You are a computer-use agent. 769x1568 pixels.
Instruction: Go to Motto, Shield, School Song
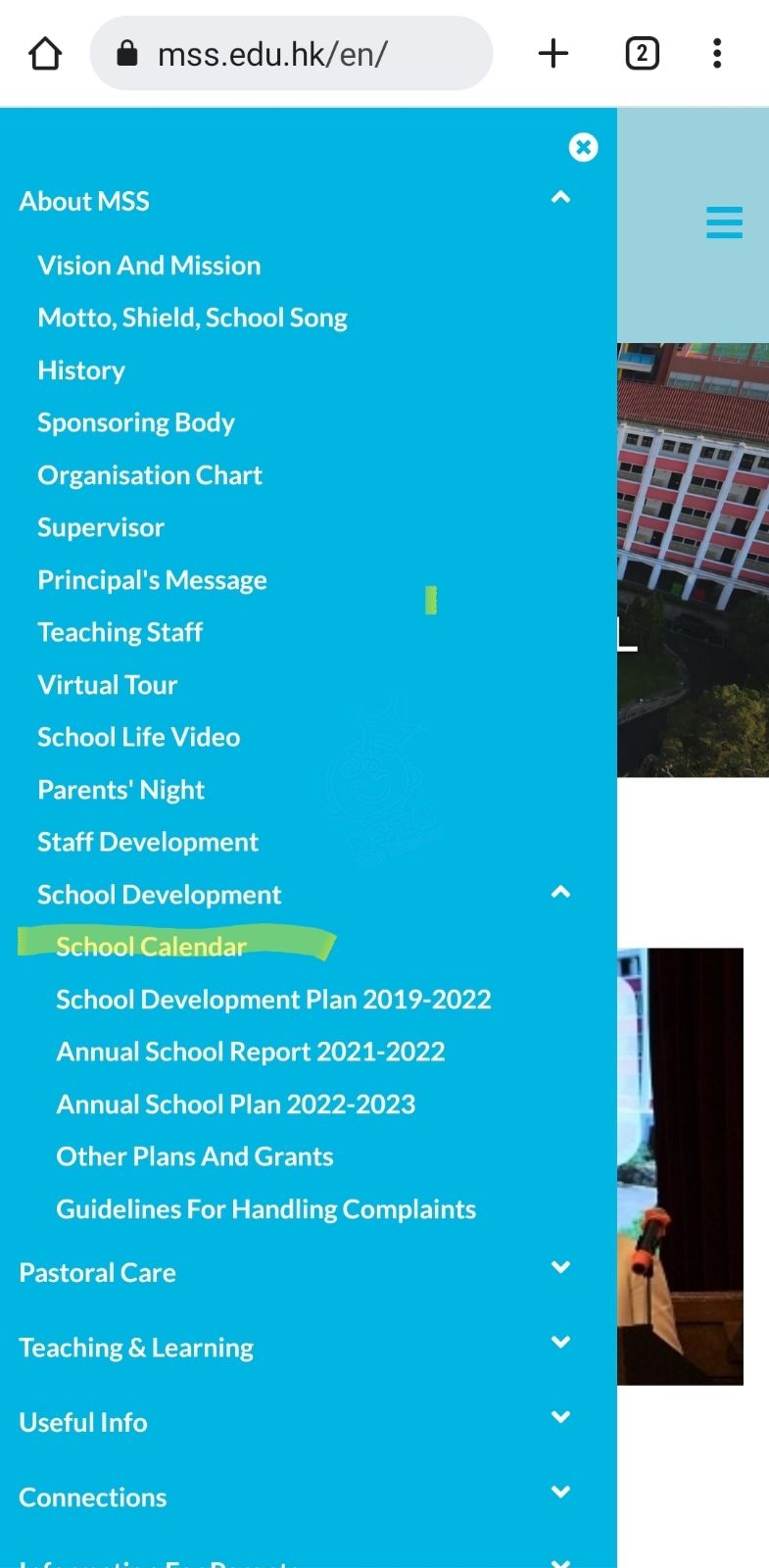tap(192, 318)
